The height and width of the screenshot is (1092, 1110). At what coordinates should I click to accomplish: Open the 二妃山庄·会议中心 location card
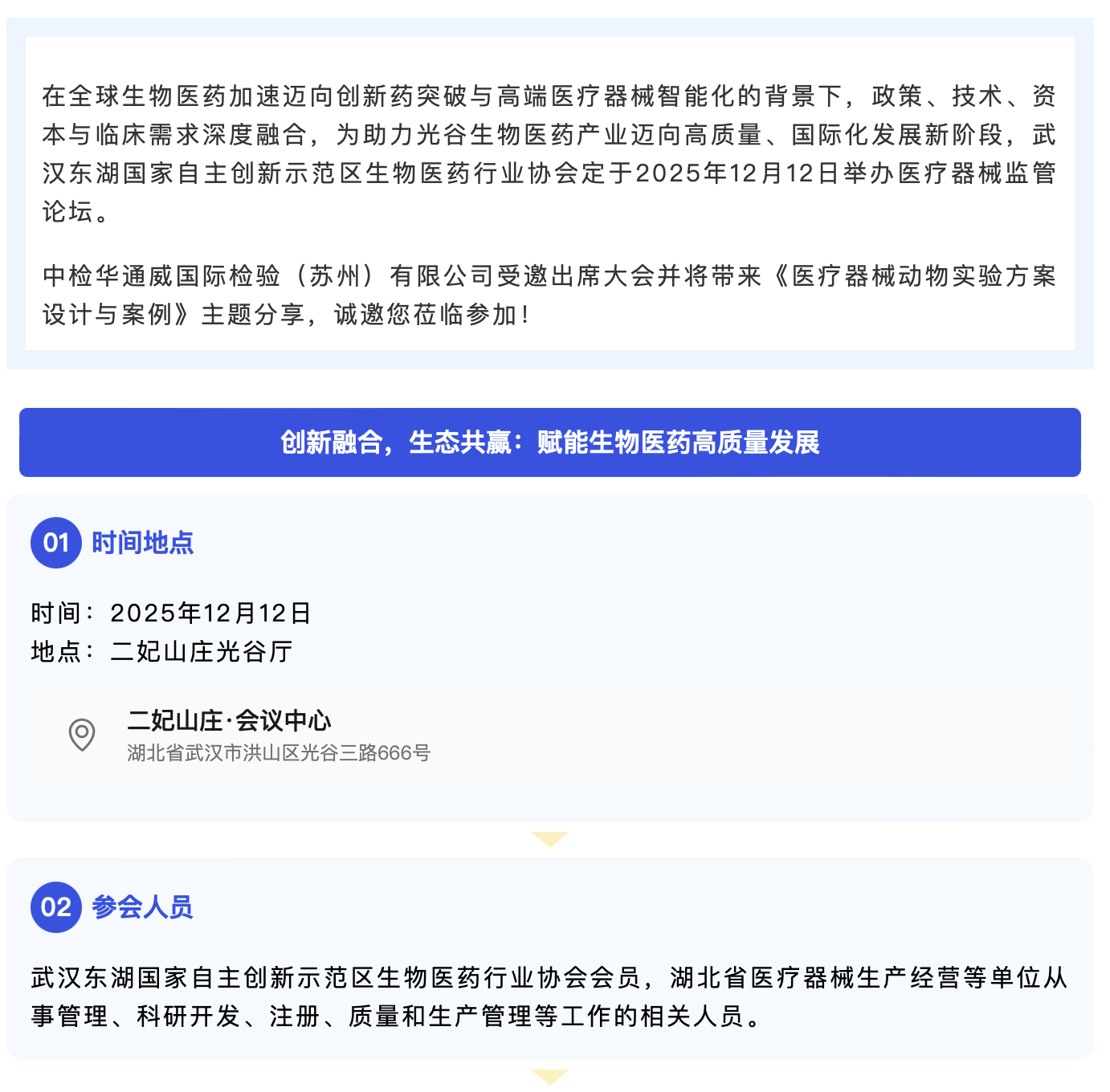pyautogui.click(x=549, y=735)
